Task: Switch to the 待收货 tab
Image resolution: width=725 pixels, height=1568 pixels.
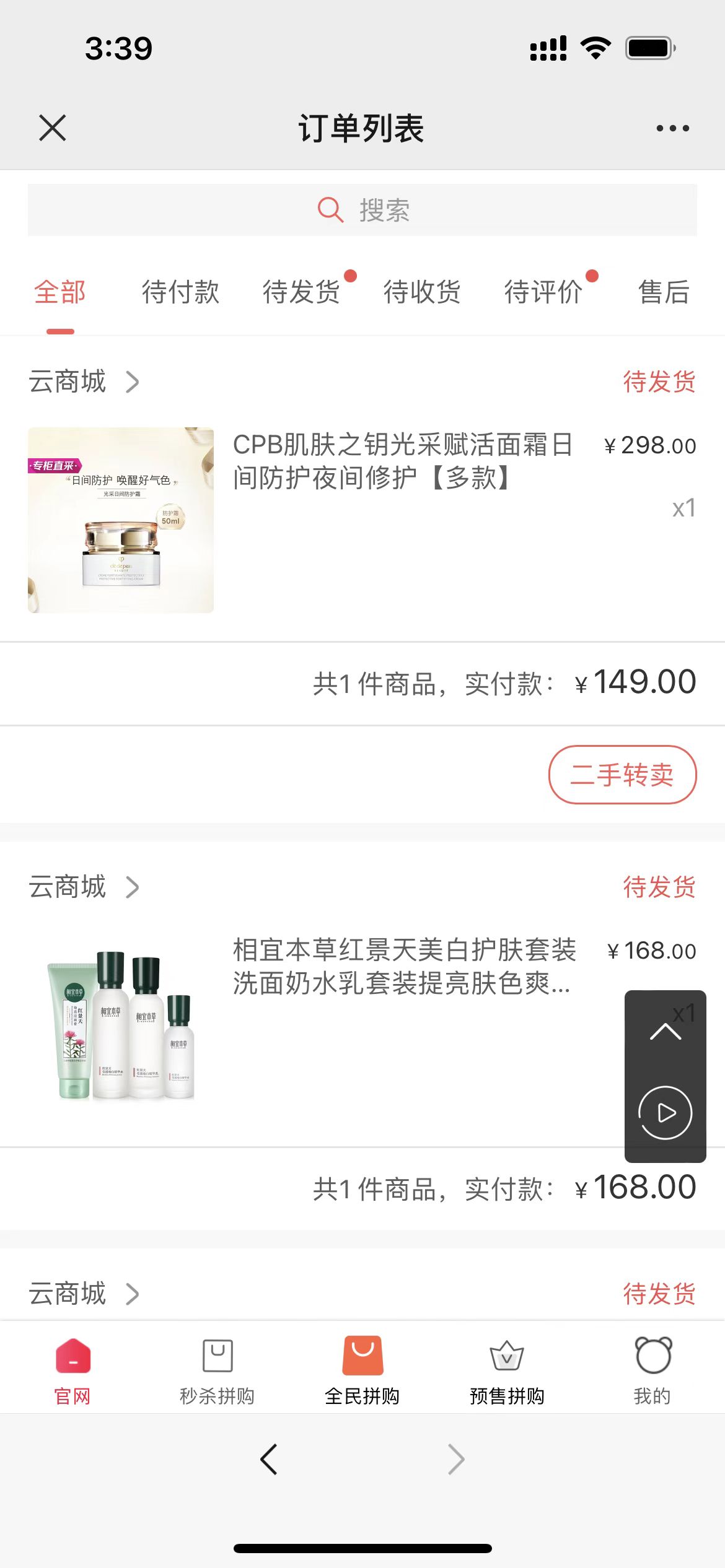Action: click(422, 292)
